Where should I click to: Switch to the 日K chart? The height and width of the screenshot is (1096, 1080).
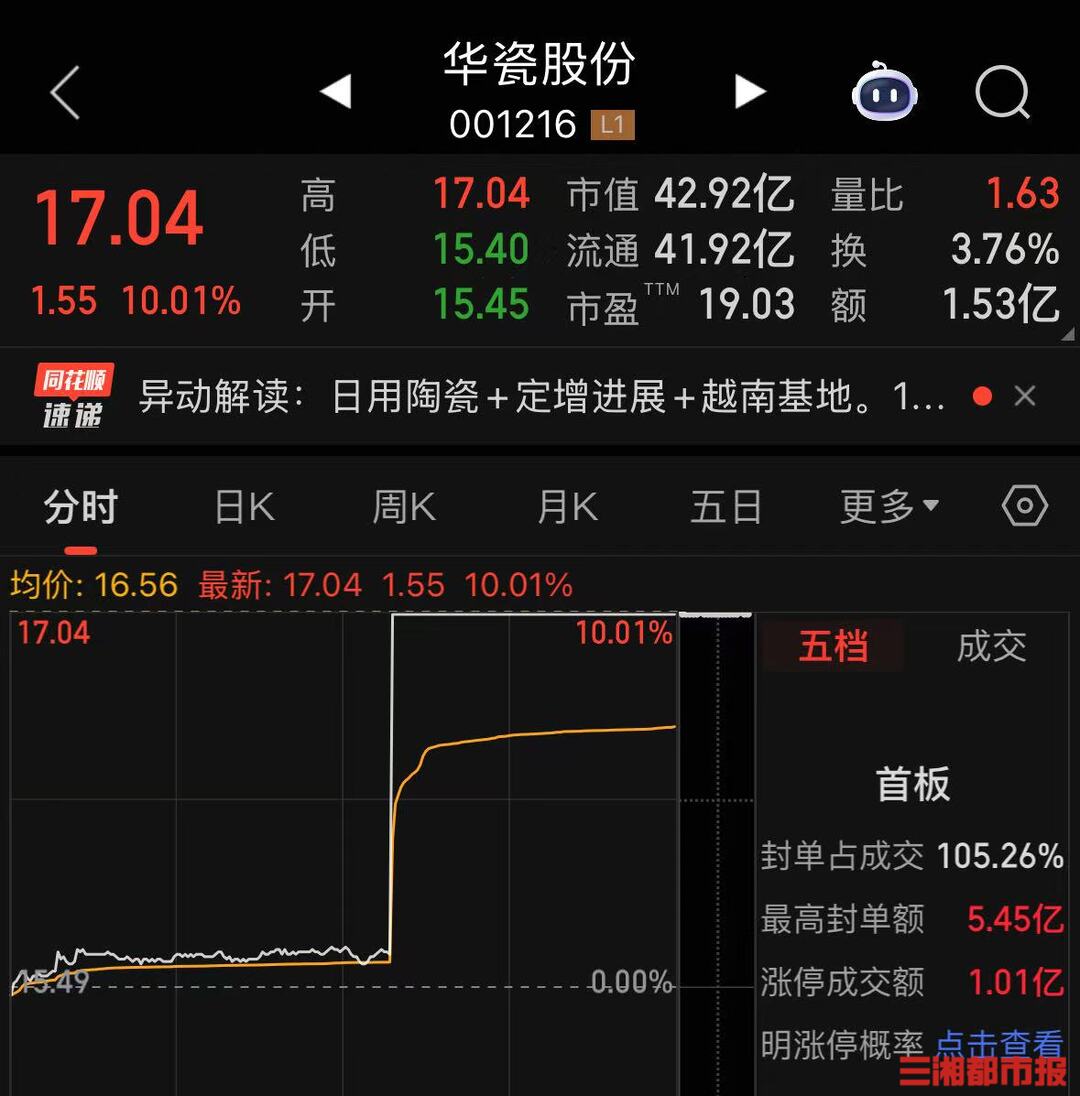tap(244, 508)
